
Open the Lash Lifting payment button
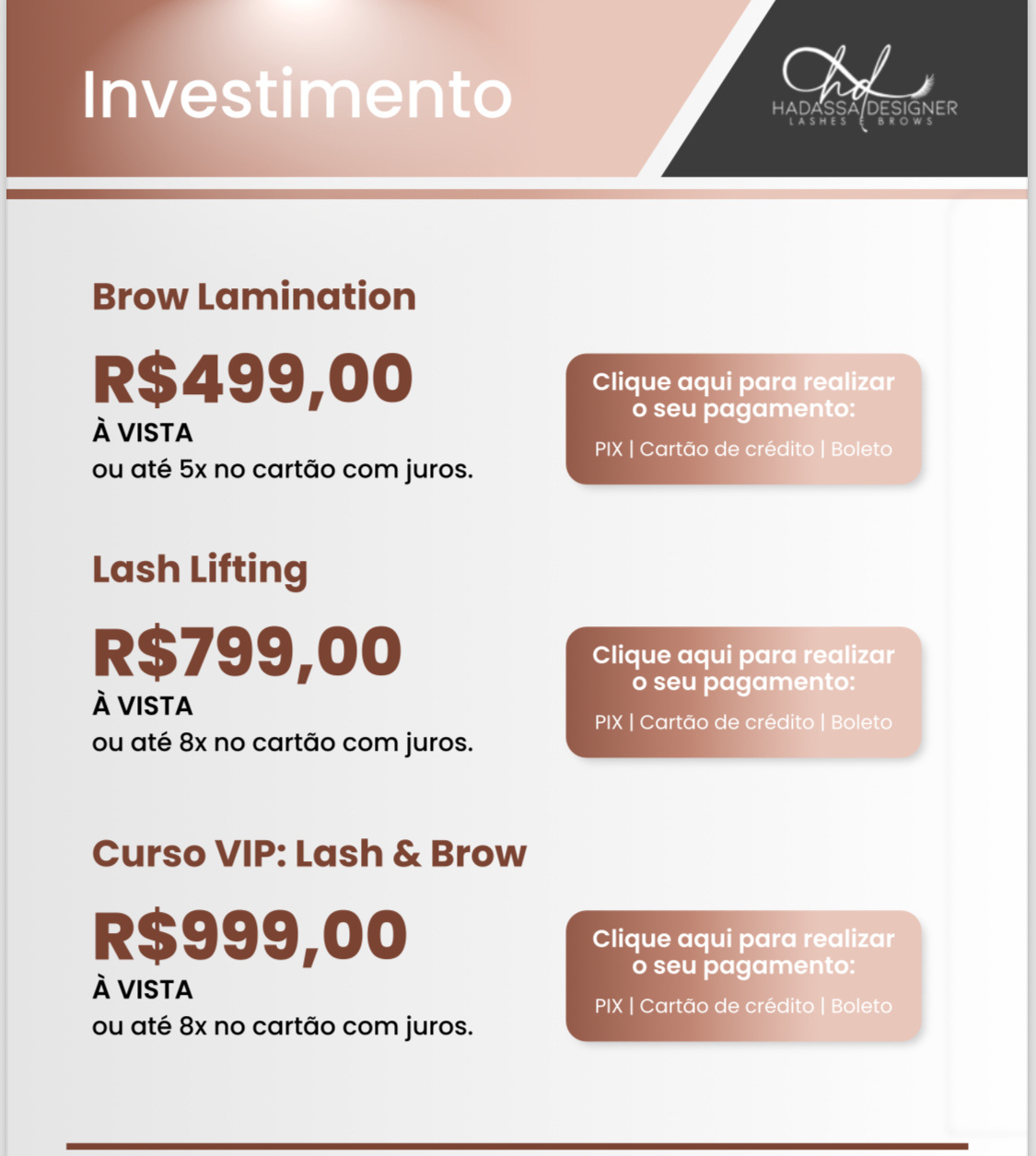click(743, 692)
